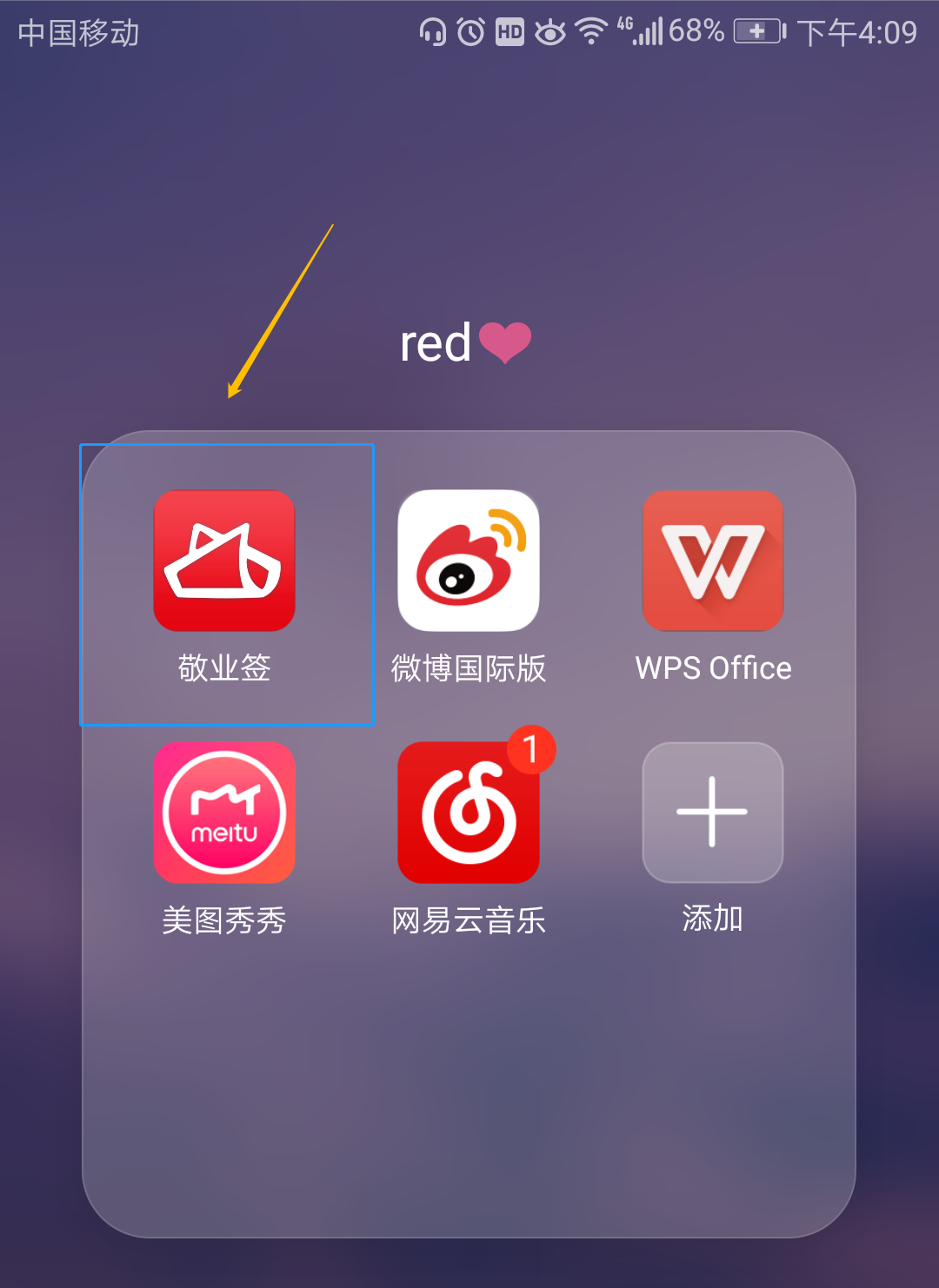This screenshot has height=1288, width=939.
Task: Tap the 添加 plus button
Action: tap(713, 813)
